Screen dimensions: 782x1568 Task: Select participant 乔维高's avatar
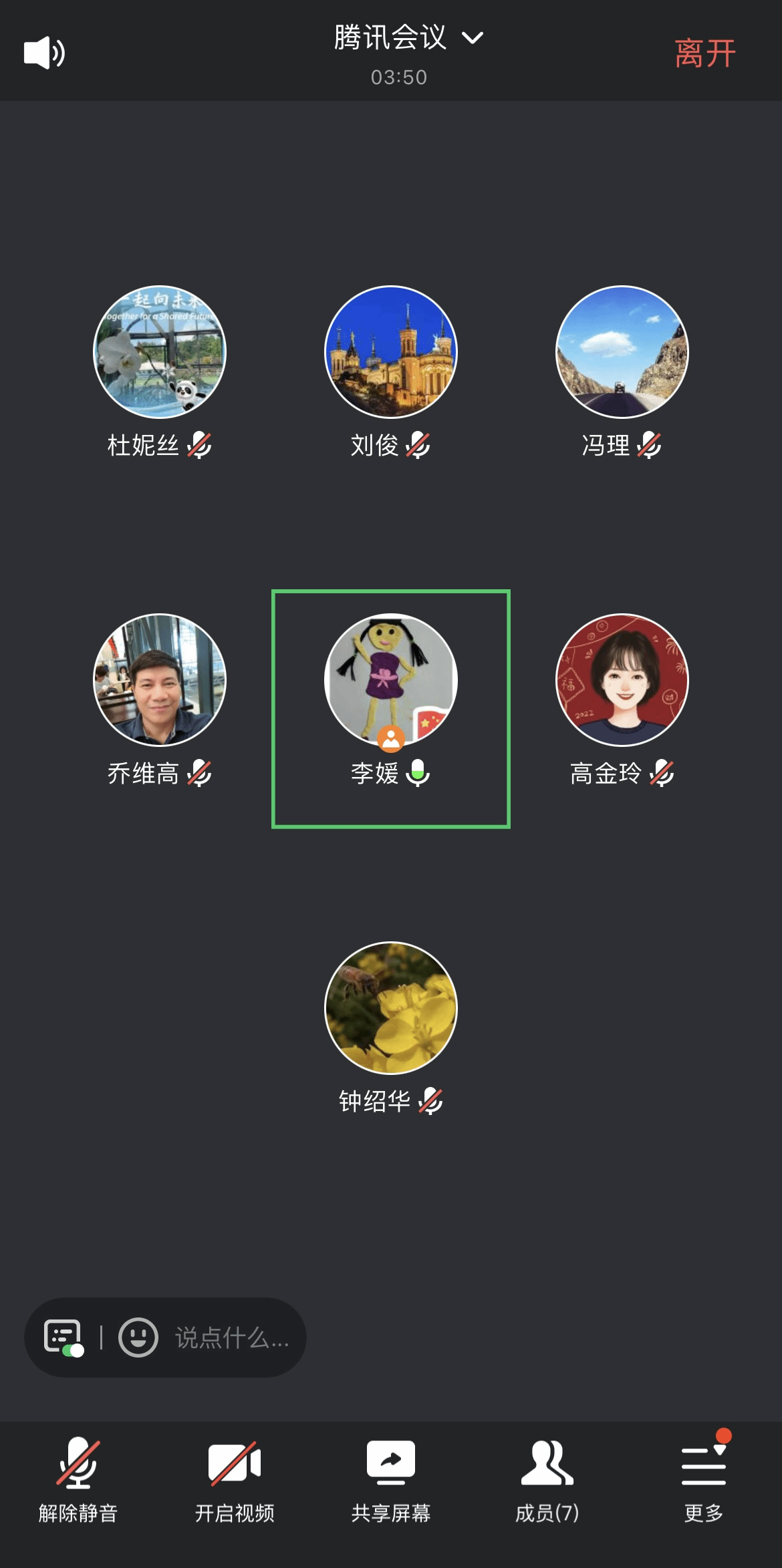(x=160, y=679)
